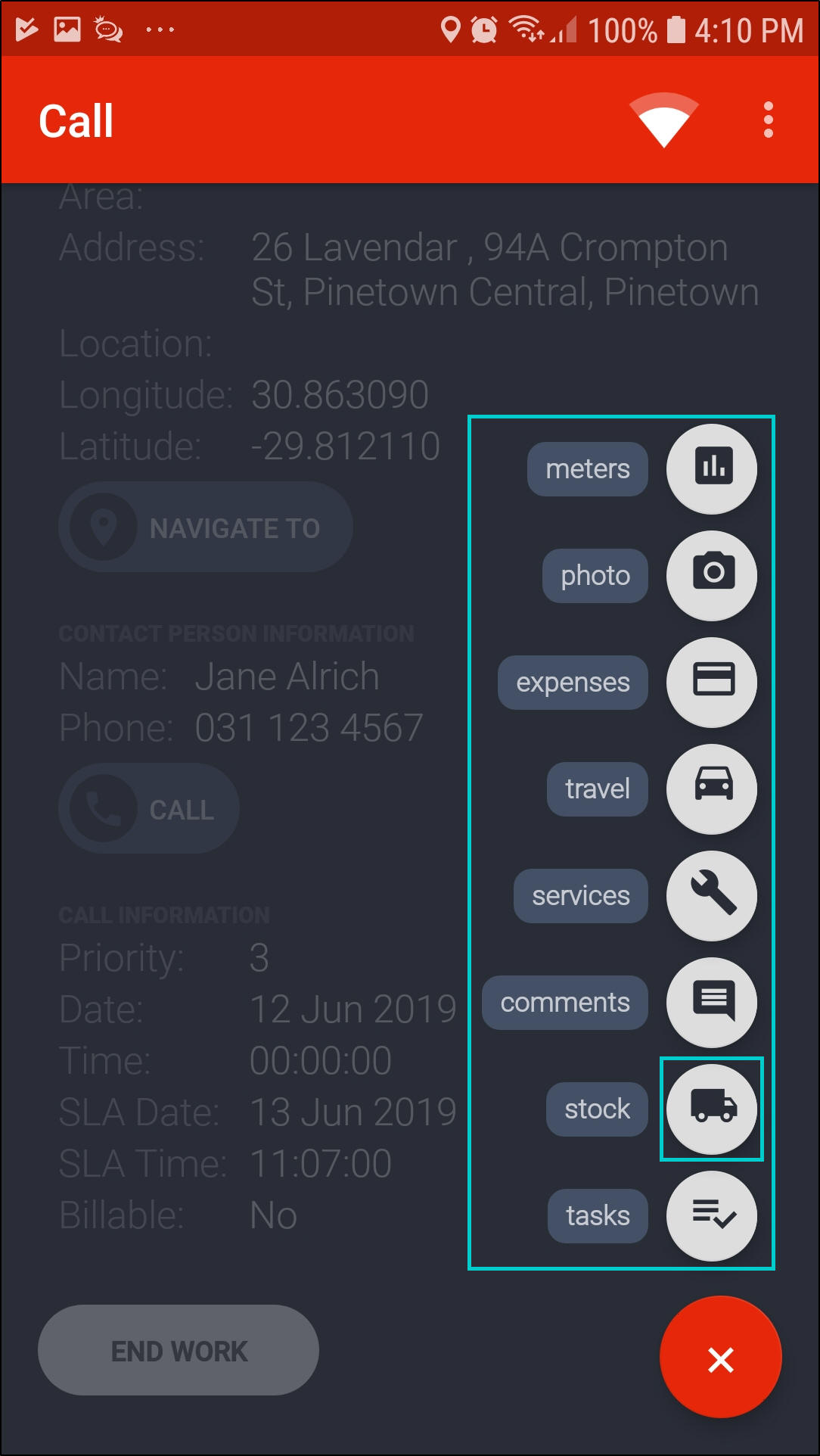Select the meters label chip
The height and width of the screenshot is (1456, 820).
pos(587,469)
